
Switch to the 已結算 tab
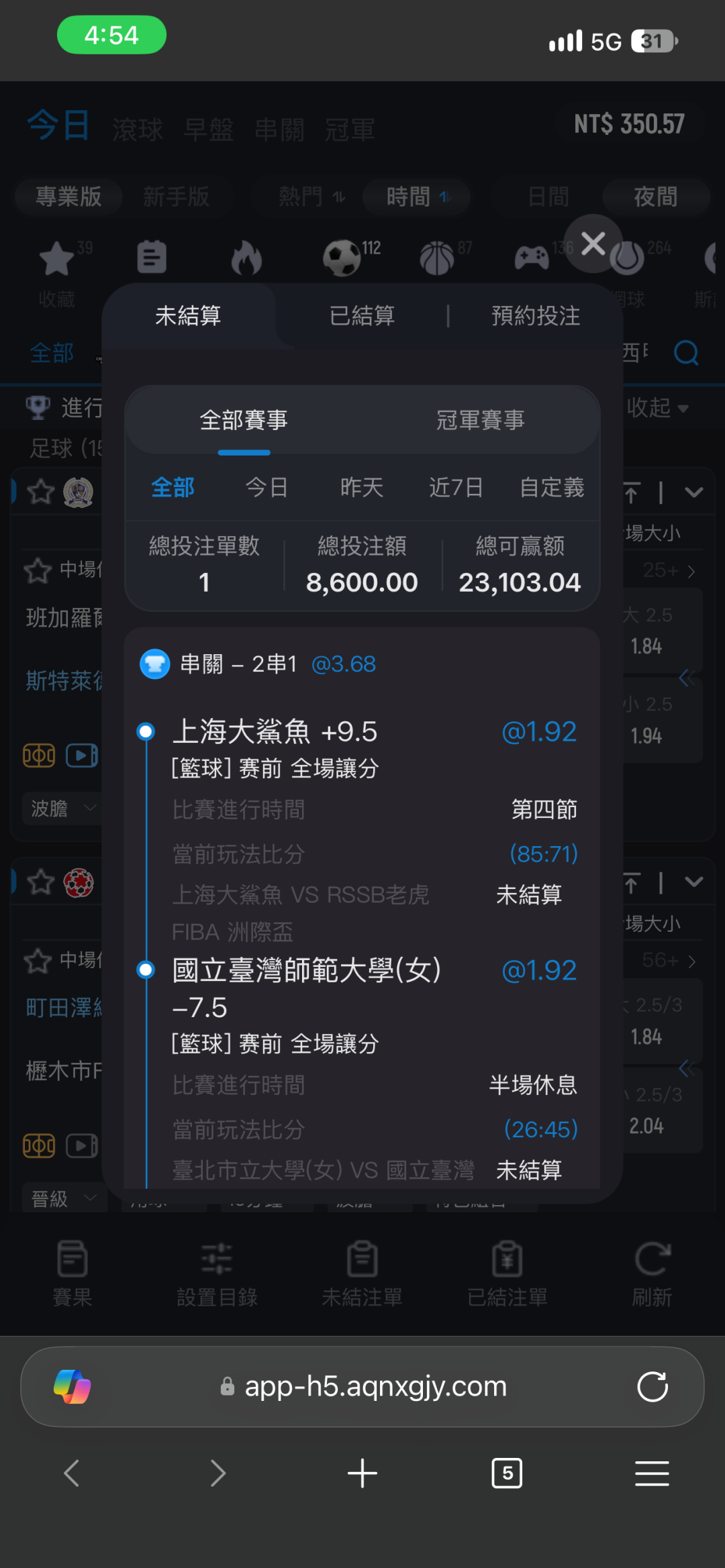pos(362,315)
